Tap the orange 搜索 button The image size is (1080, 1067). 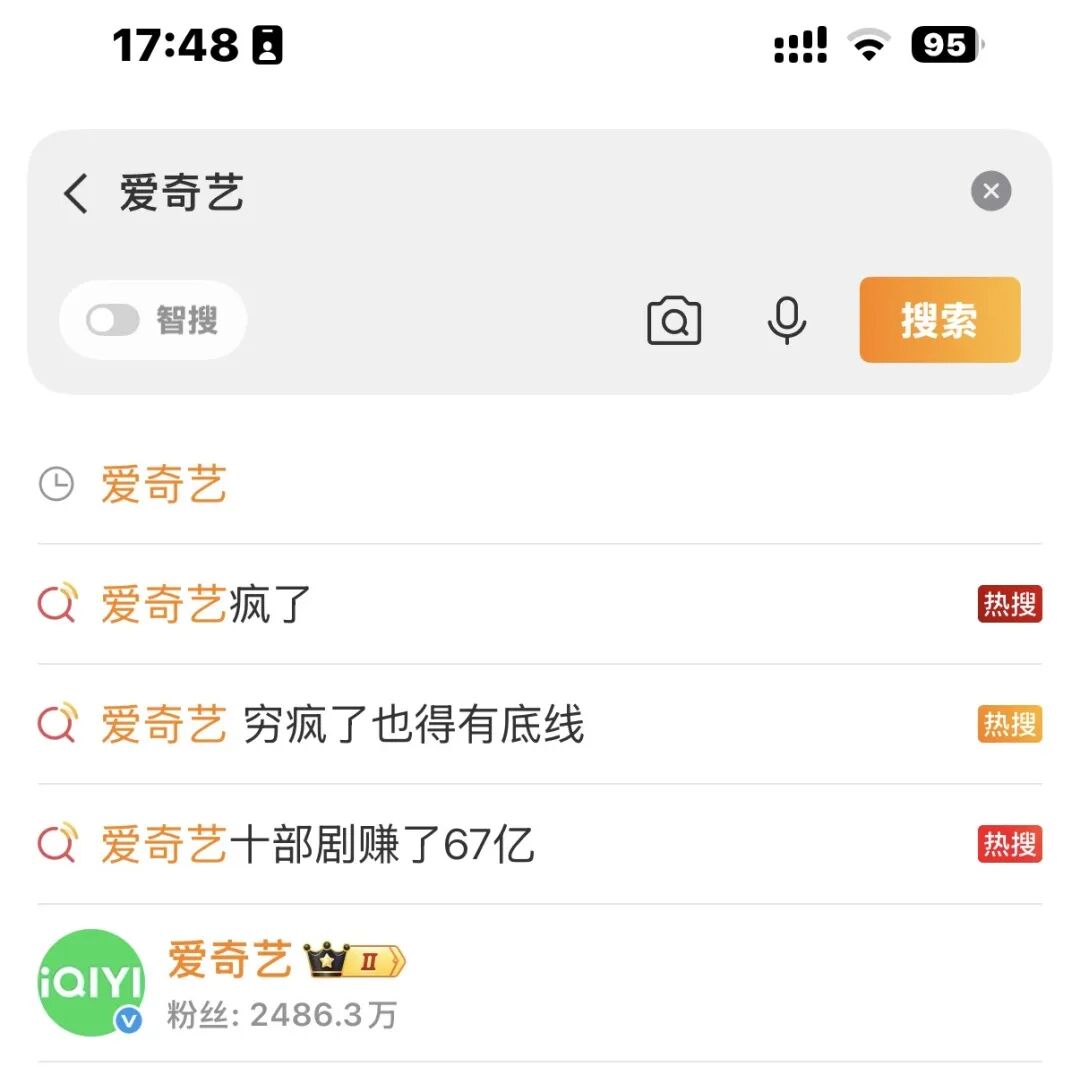(939, 320)
